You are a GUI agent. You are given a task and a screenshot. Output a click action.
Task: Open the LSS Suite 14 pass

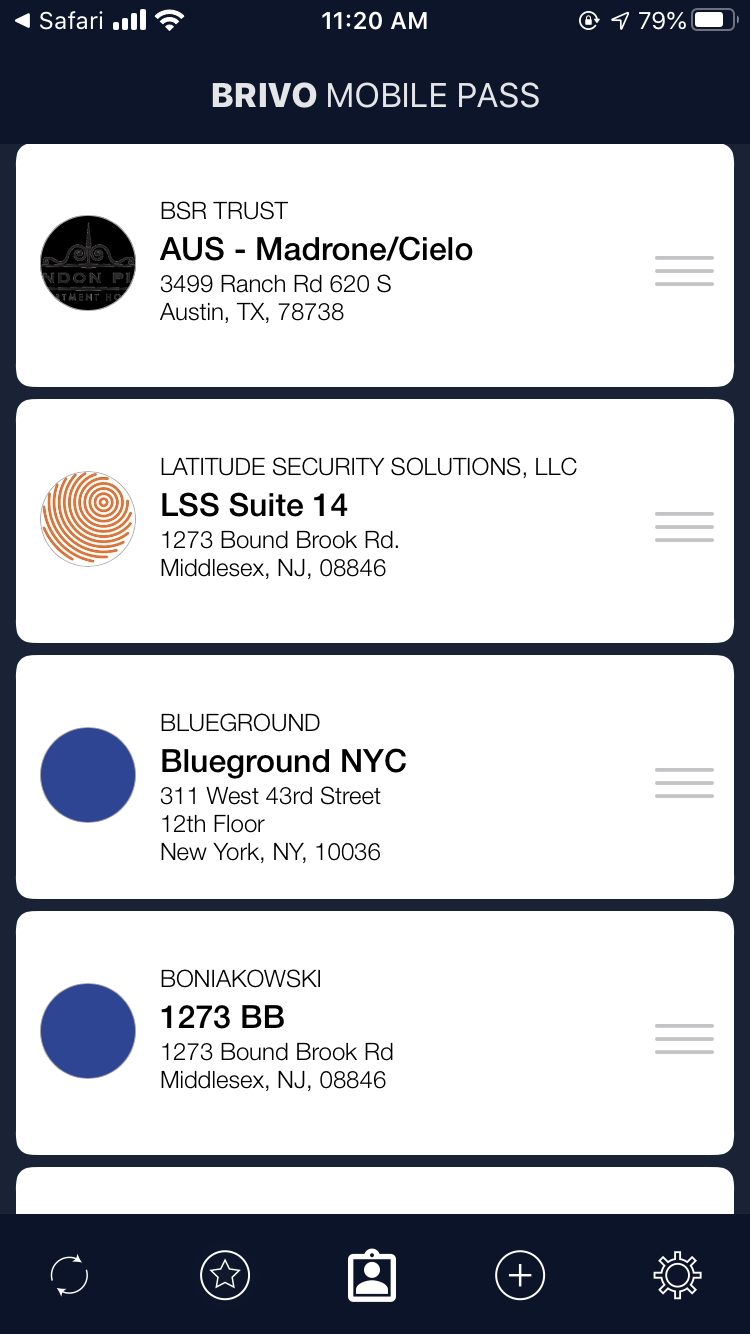pyautogui.click(x=254, y=506)
